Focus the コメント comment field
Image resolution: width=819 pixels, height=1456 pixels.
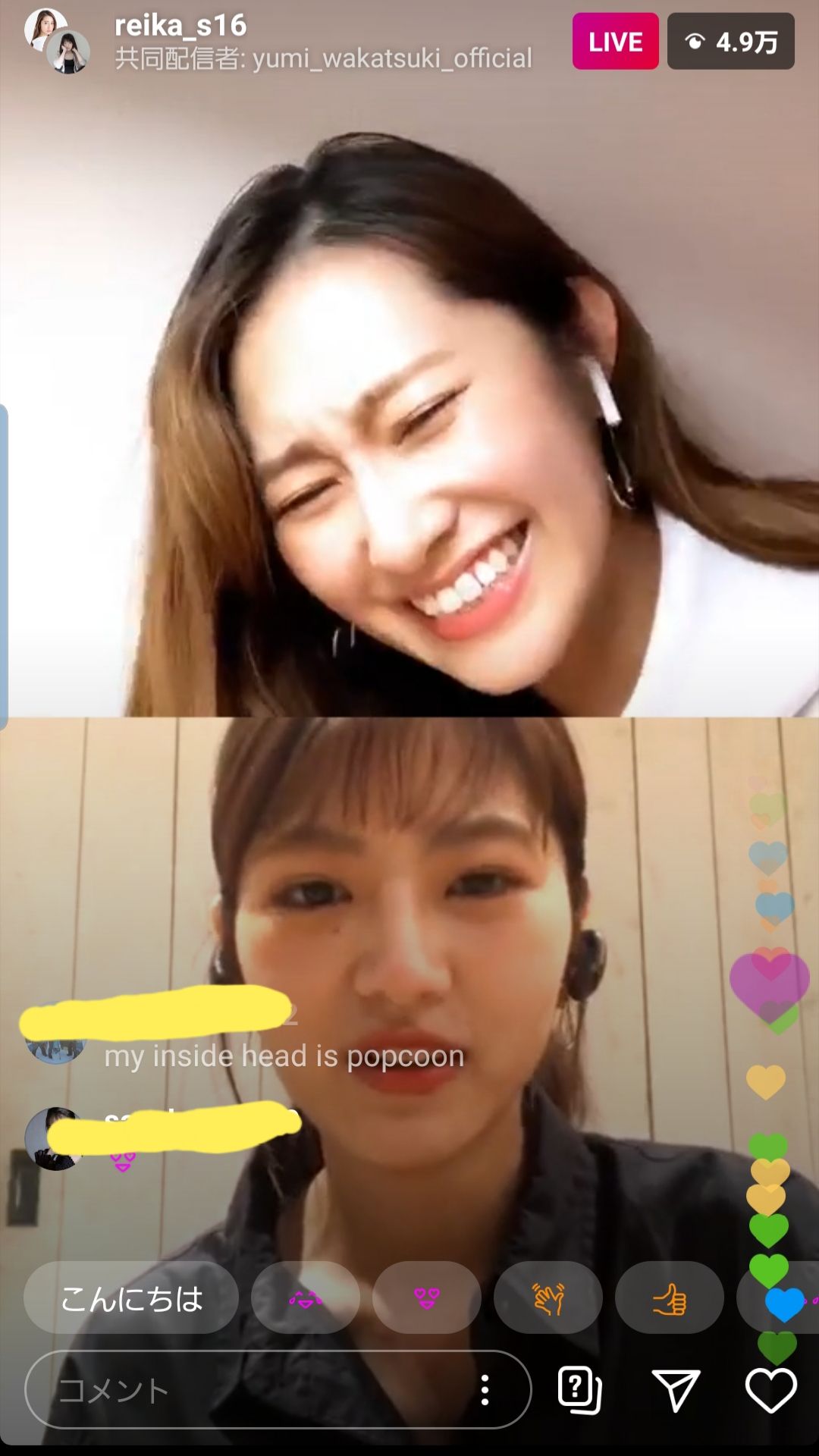point(250,1390)
